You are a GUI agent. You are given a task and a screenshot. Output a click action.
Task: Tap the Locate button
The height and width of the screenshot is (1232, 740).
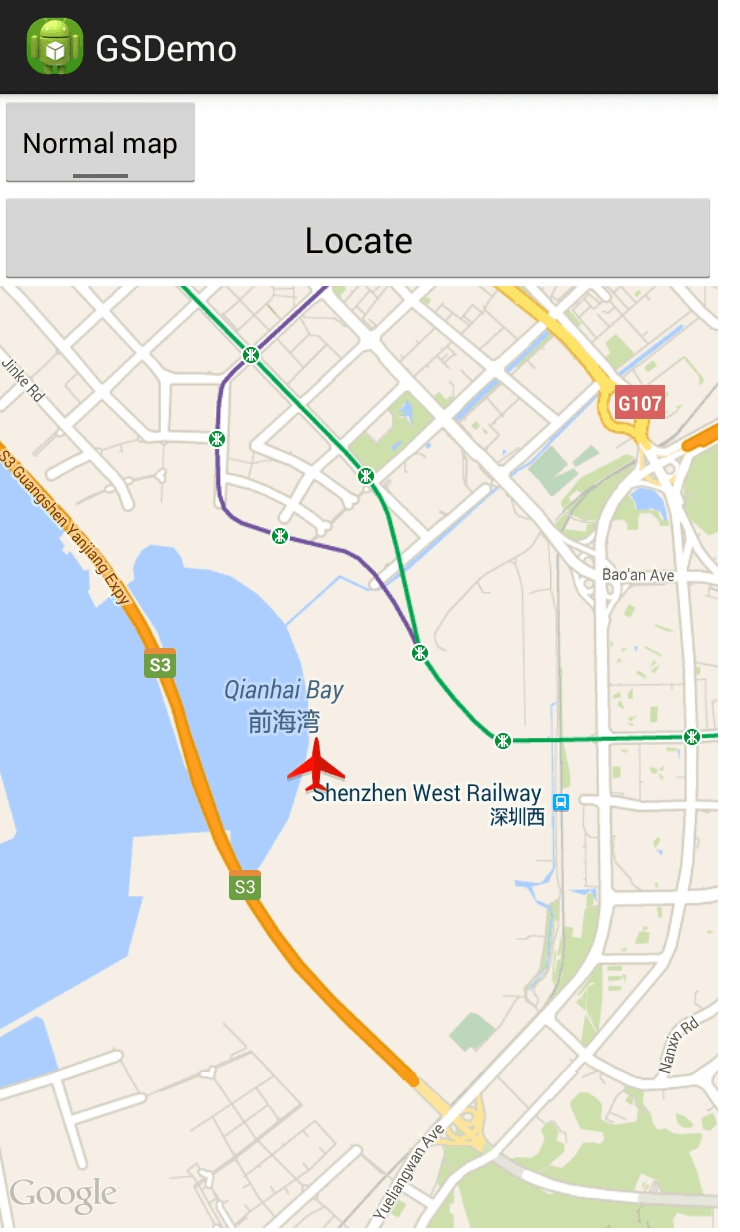[358, 240]
